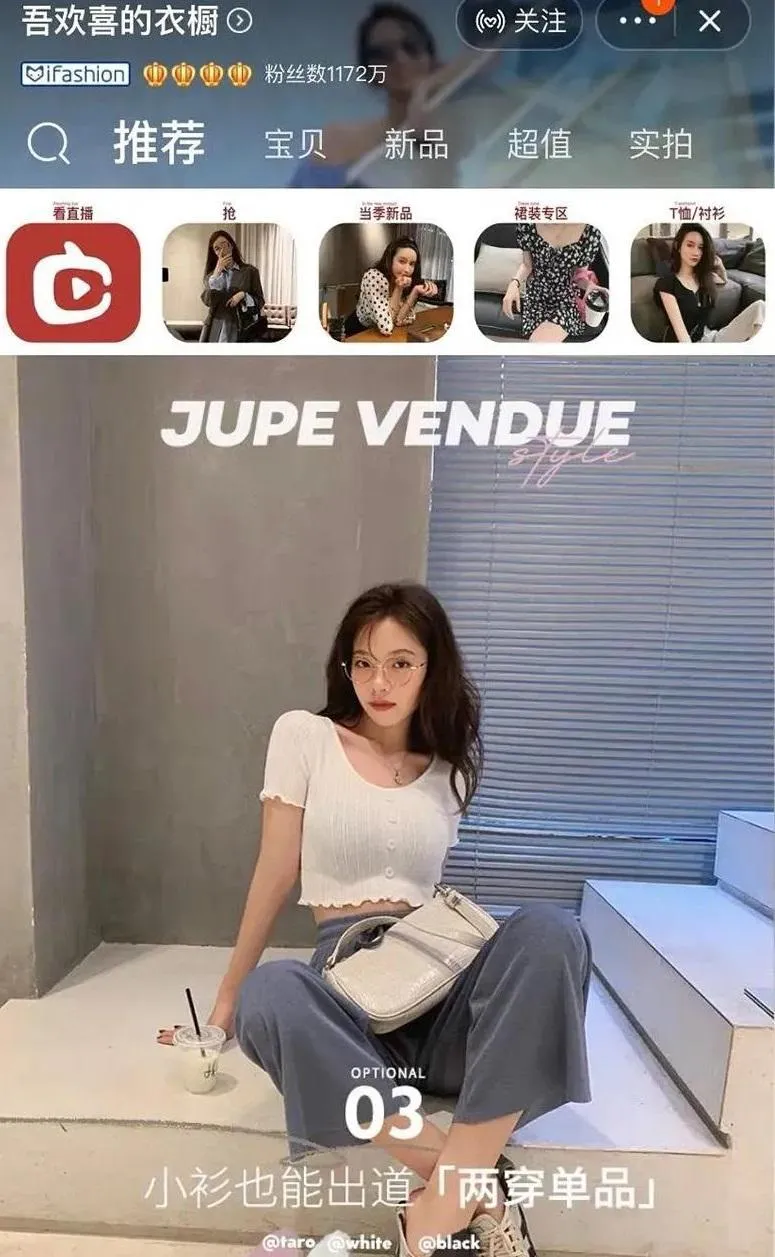Screen dimensions: 775x1257
Task: Open the 当季新品 category
Action: (386, 281)
